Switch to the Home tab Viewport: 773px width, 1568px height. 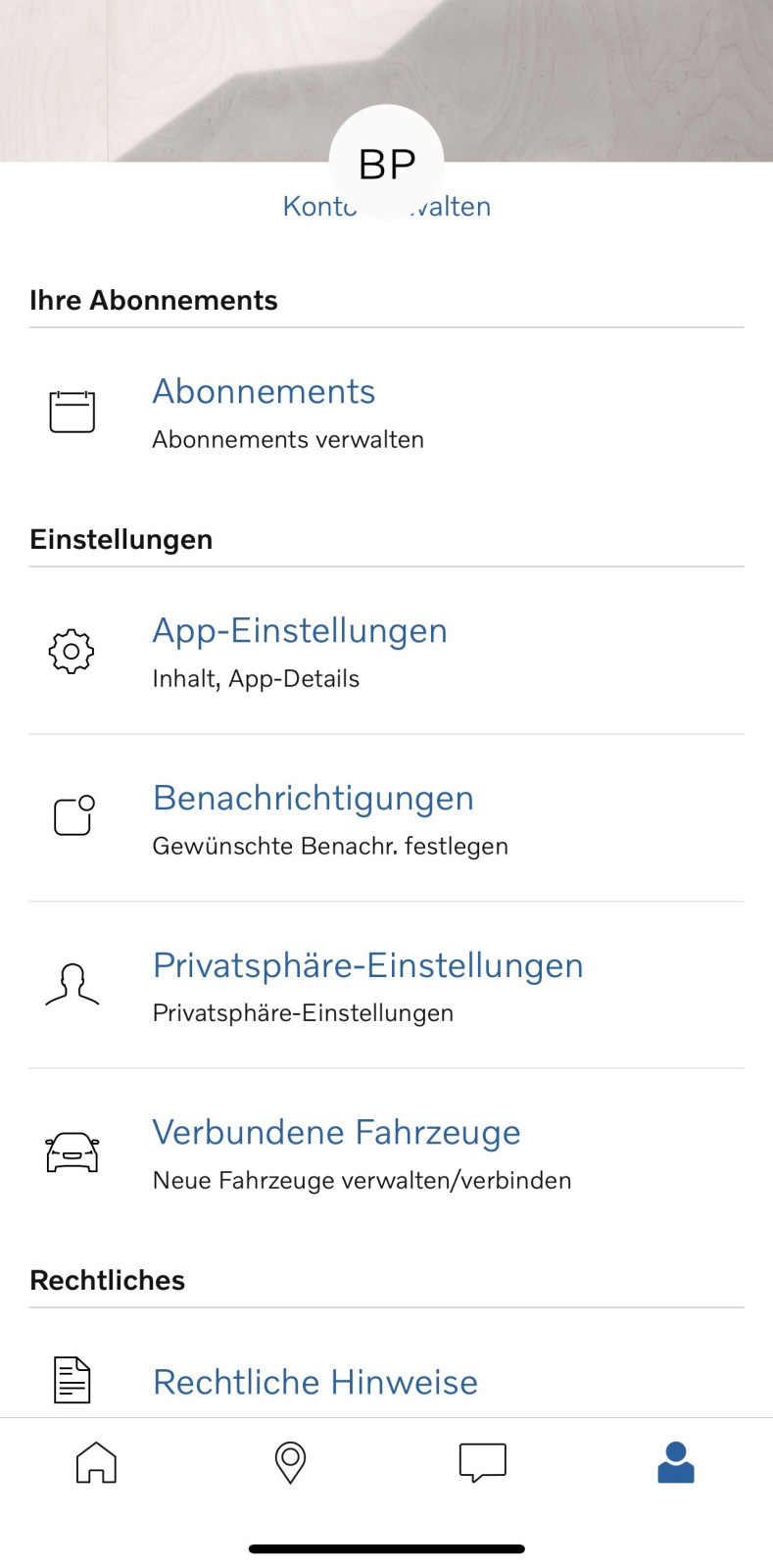click(95, 1461)
